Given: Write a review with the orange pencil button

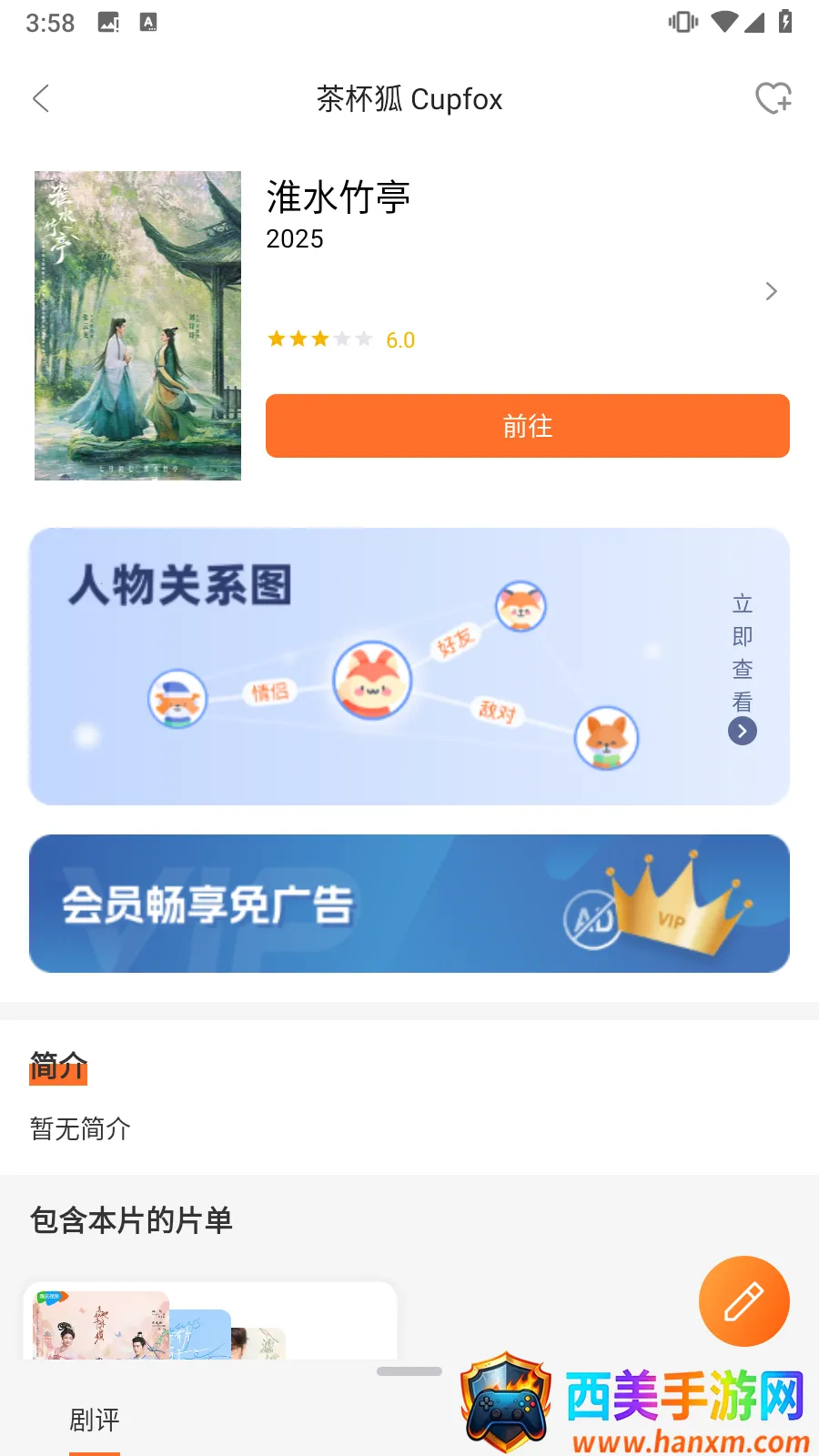Looking at the screenshot, I should [743, 1301].
